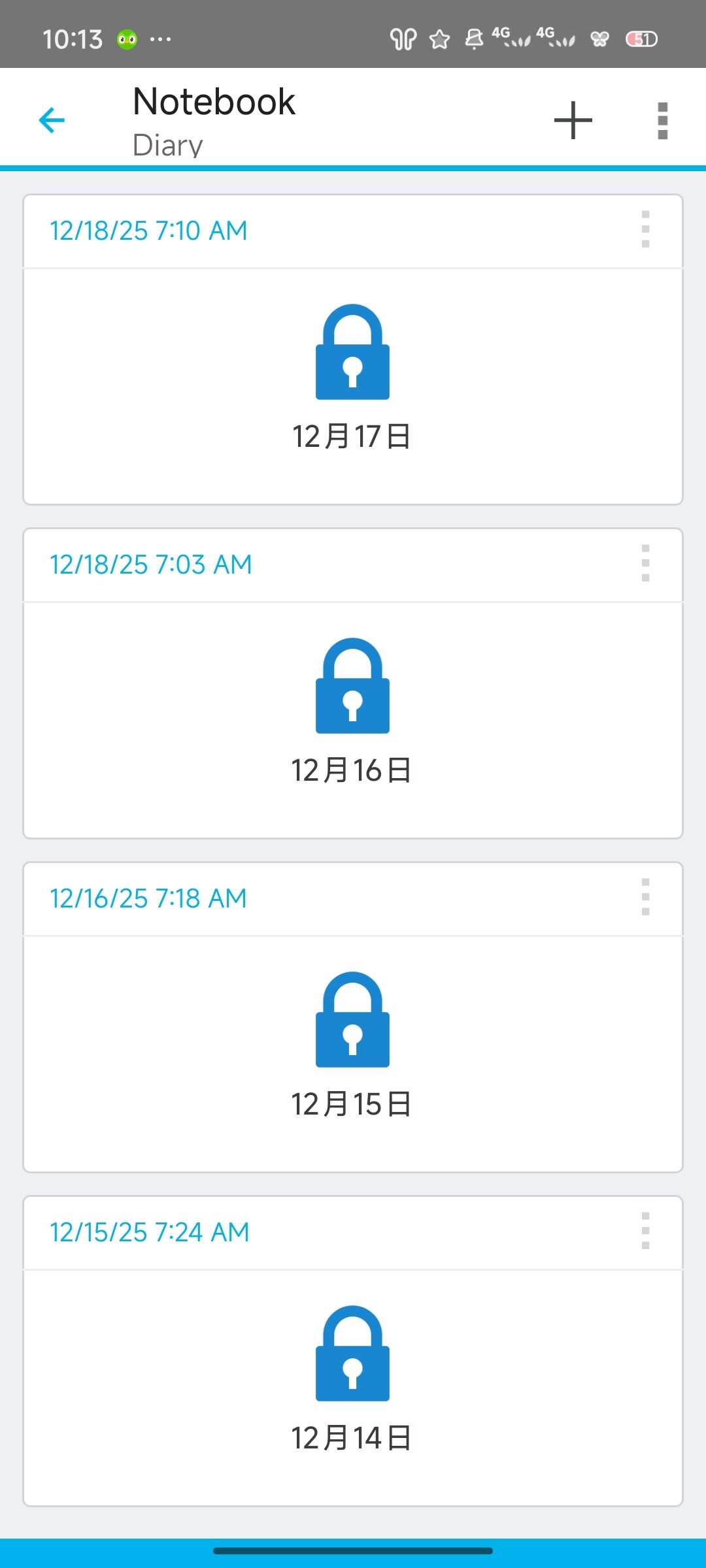Open options for the 12/18/25 7:10 AM note
This screenshot has width=706, height=1568.
coord(645,229)
